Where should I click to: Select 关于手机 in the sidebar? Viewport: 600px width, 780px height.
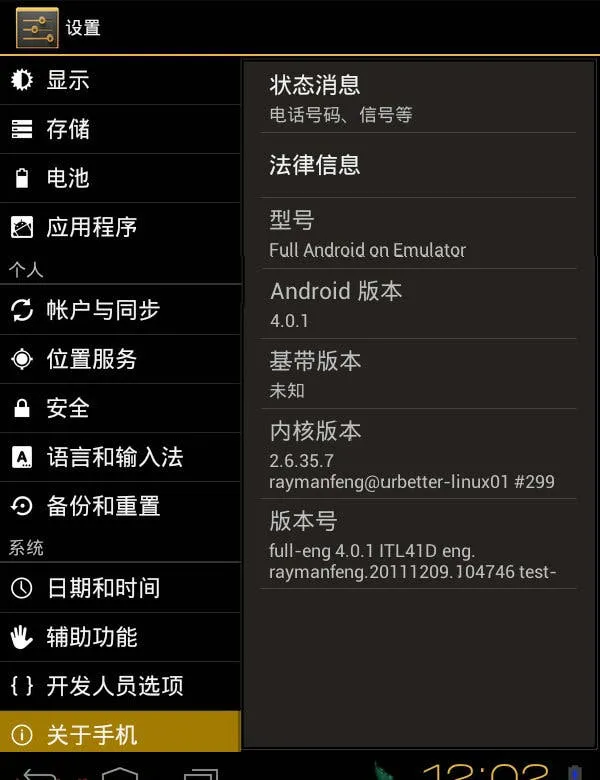120,735
